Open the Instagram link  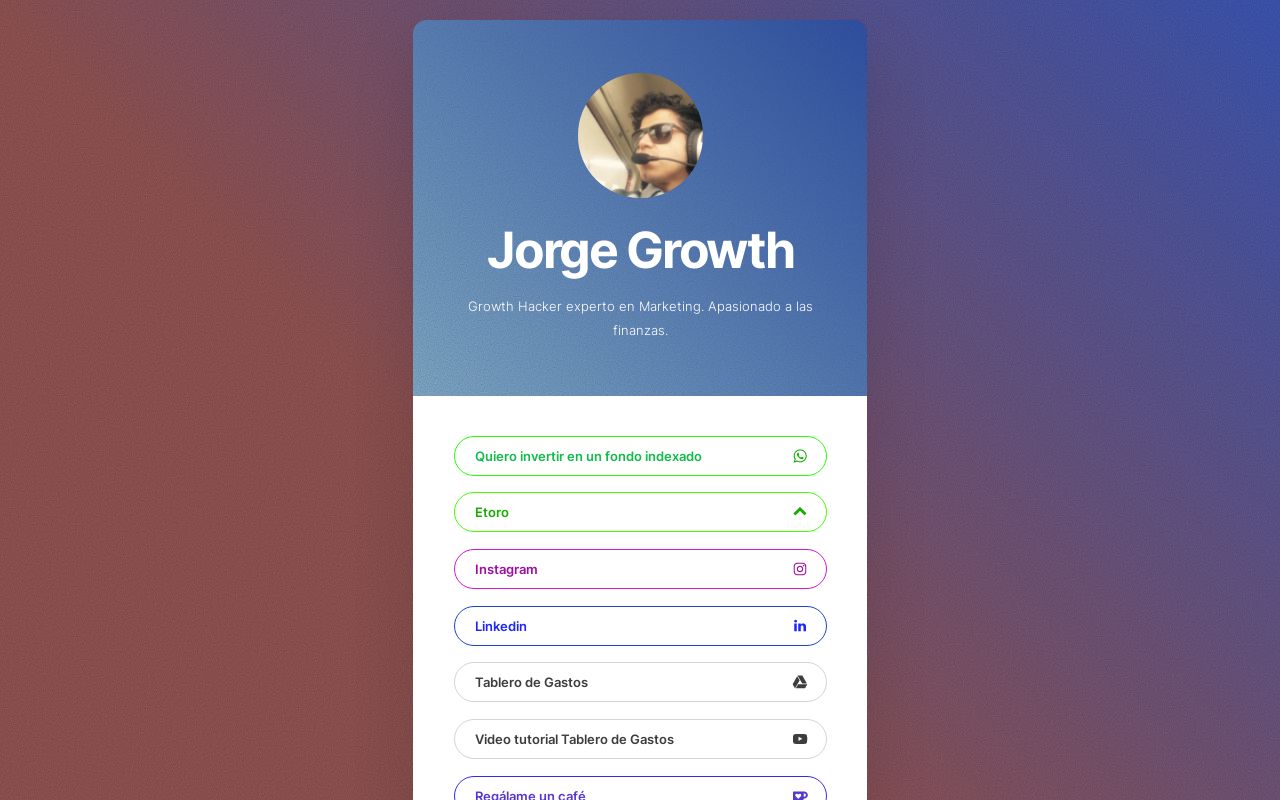[640, 569]
